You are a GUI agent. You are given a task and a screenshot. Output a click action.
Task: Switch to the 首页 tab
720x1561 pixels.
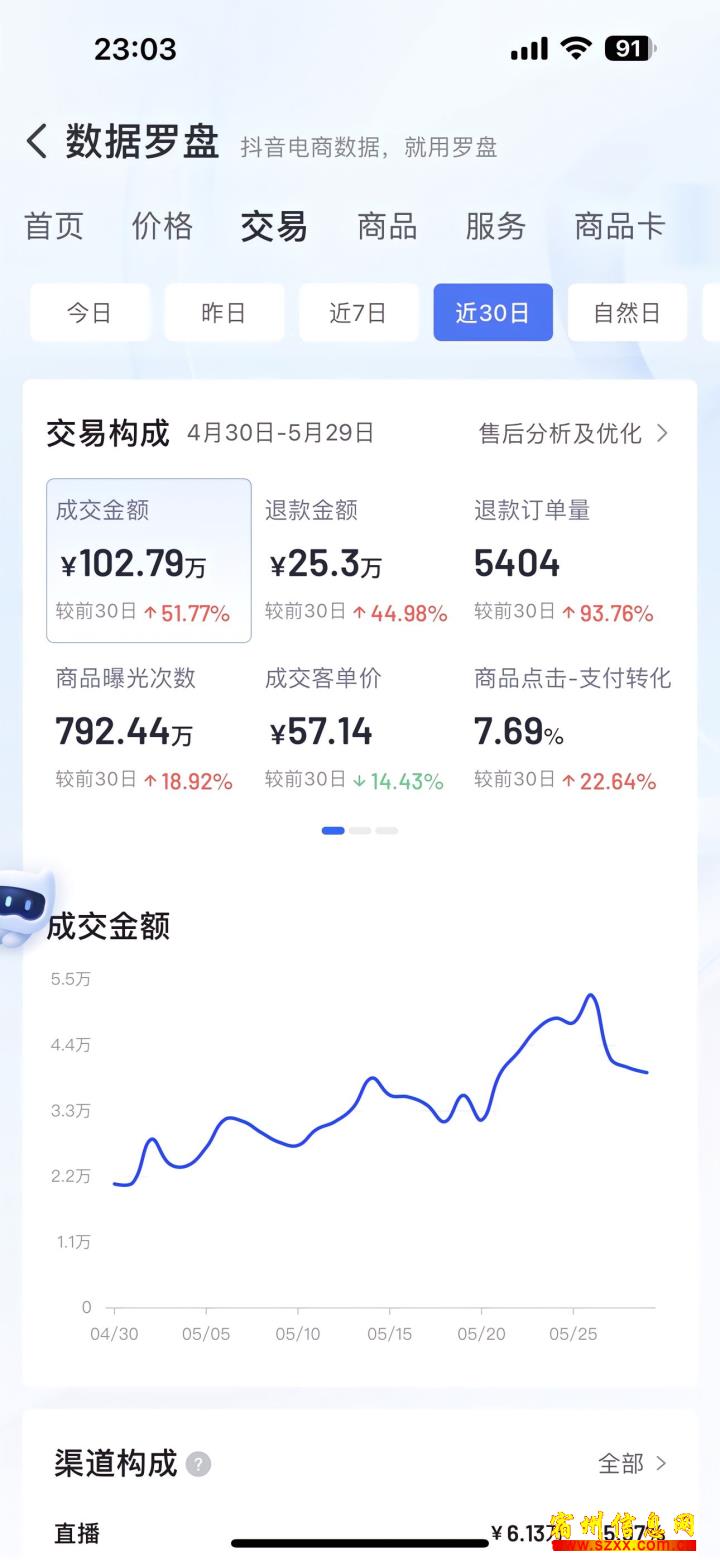54,226
